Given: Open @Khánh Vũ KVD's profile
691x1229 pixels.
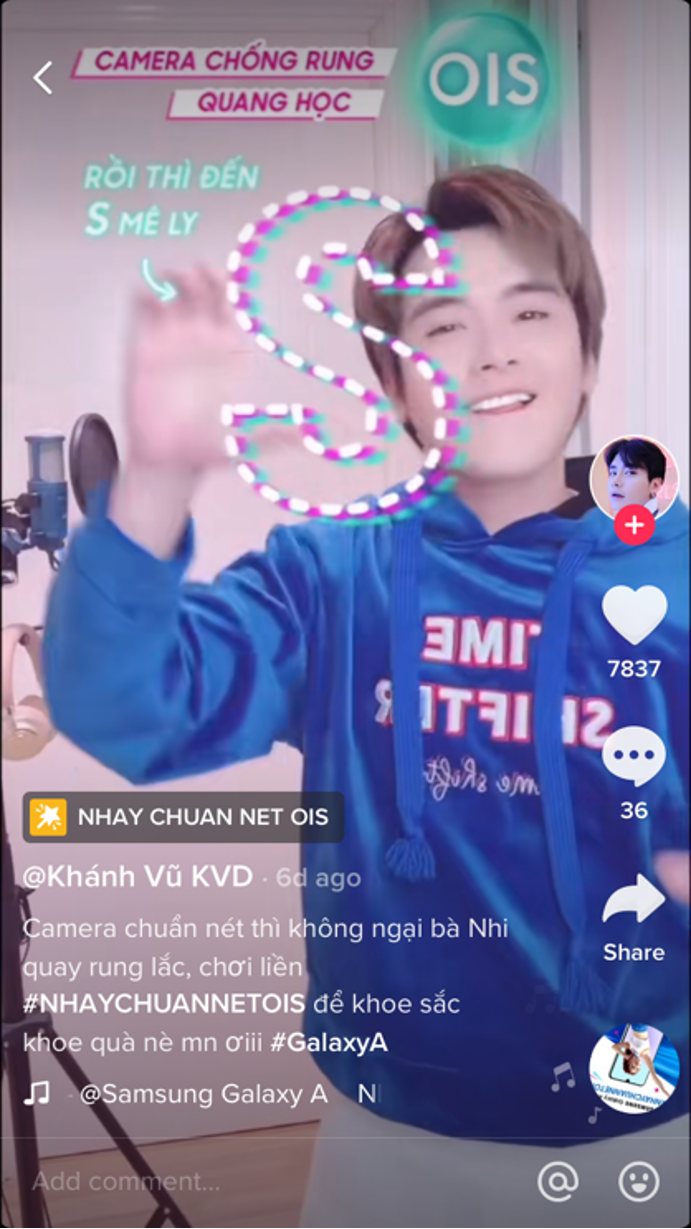Looking at the screenshot, I should click(x=137, y=878).
